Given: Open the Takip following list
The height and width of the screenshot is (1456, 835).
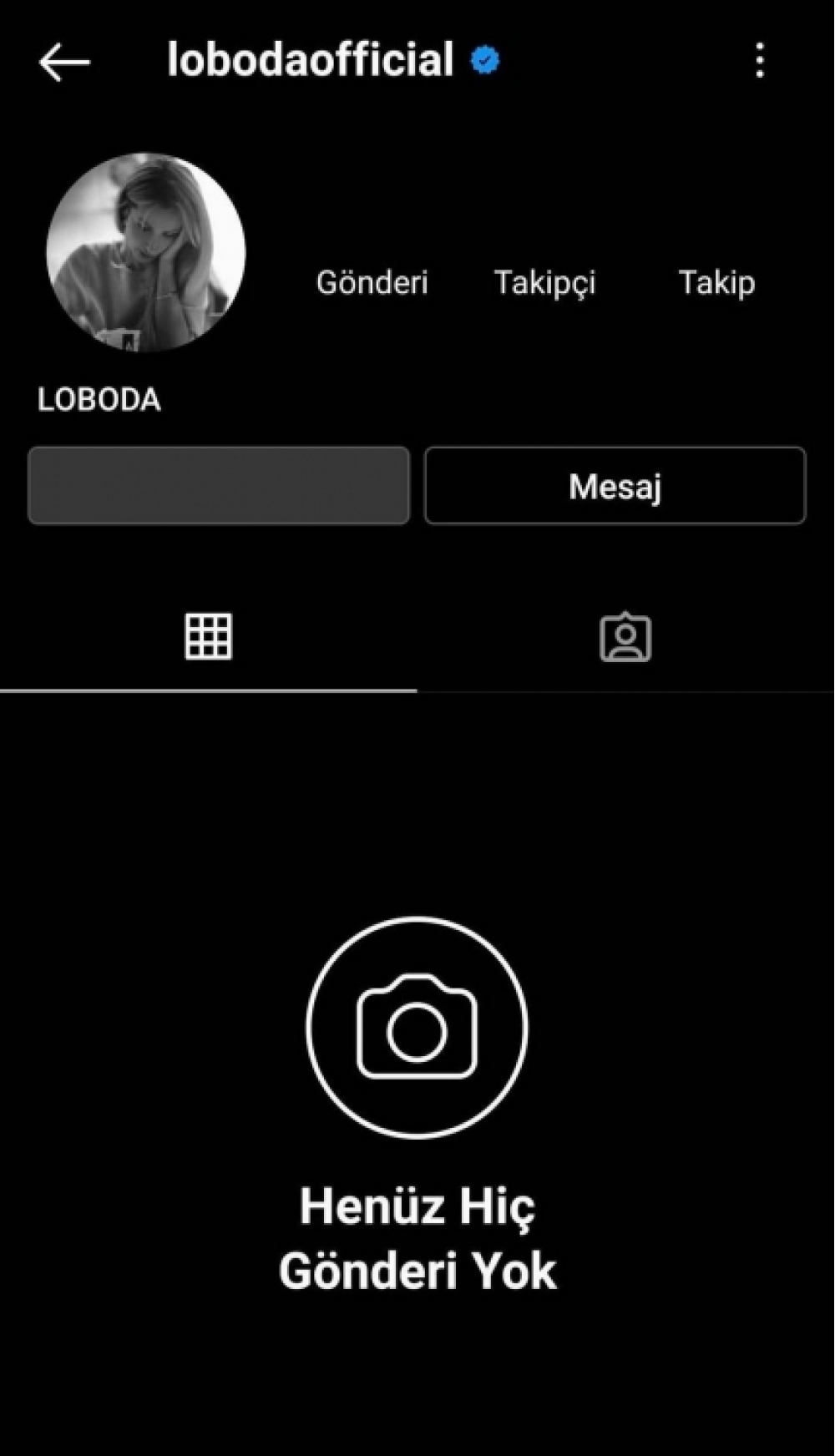Looking at the screenshot, I should tap(716, 282).
